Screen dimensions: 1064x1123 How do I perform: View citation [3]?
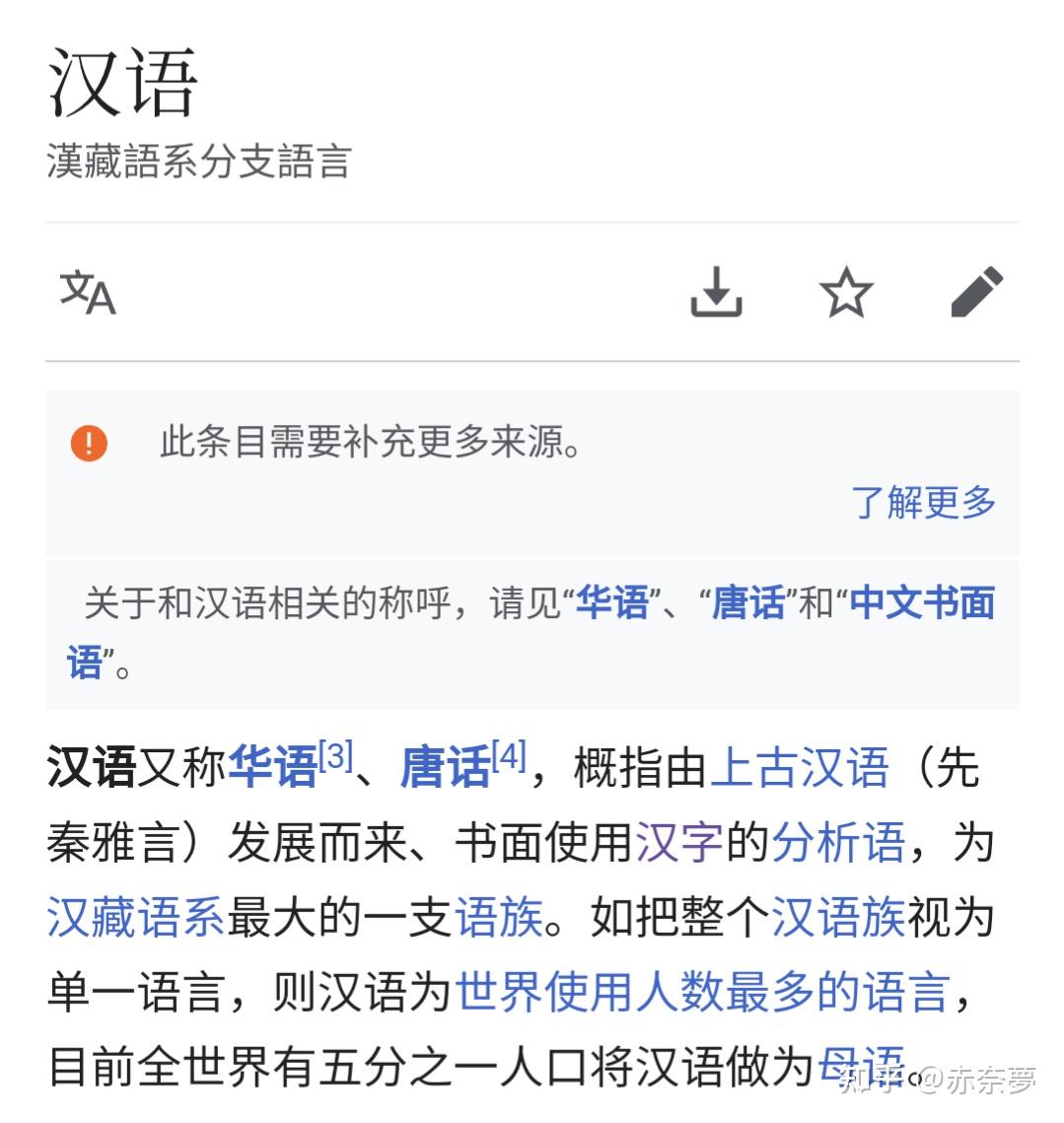[x=335, y=756]
